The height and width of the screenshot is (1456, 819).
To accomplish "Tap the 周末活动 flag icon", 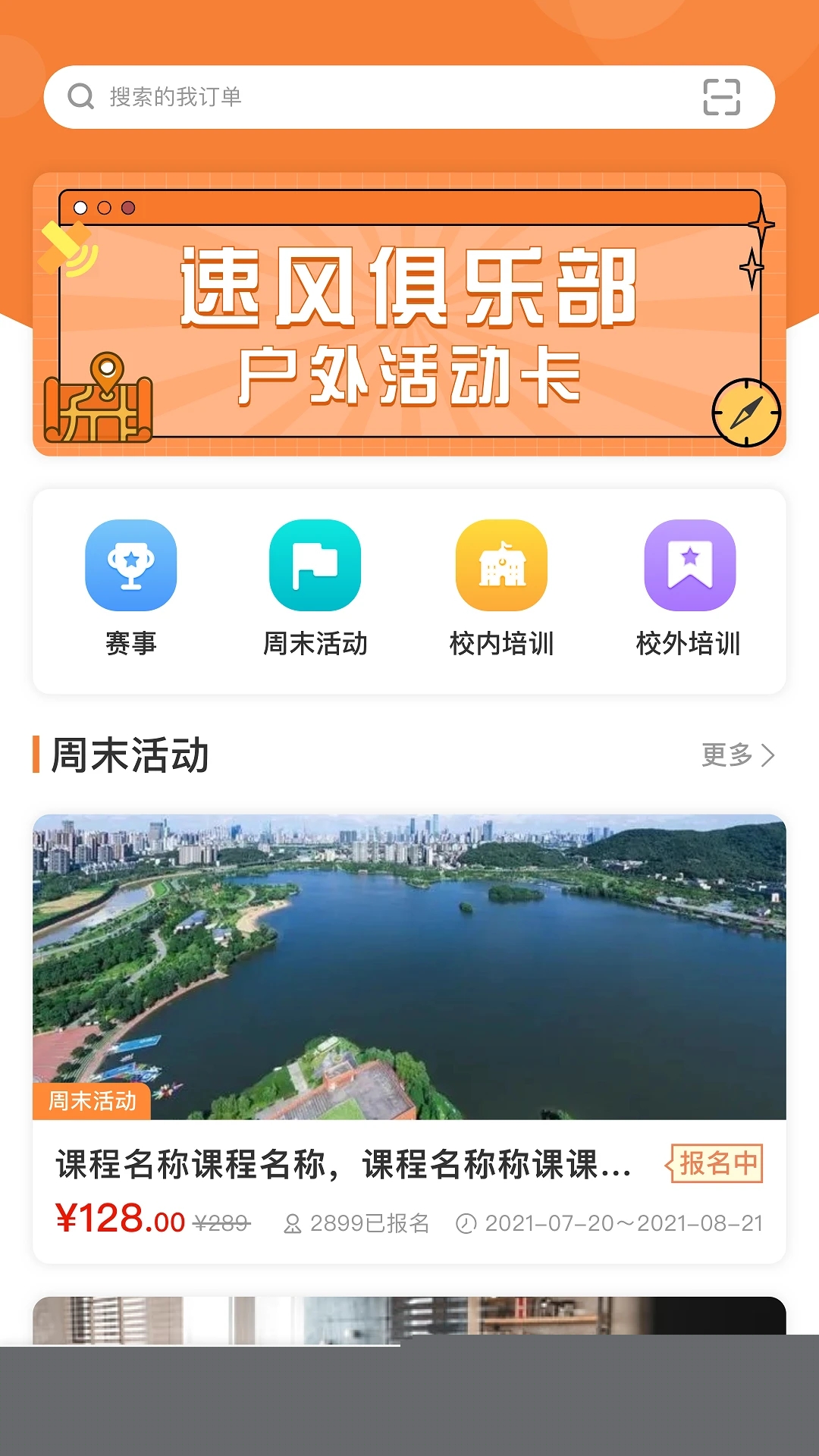I will click(x=315, y=565).
